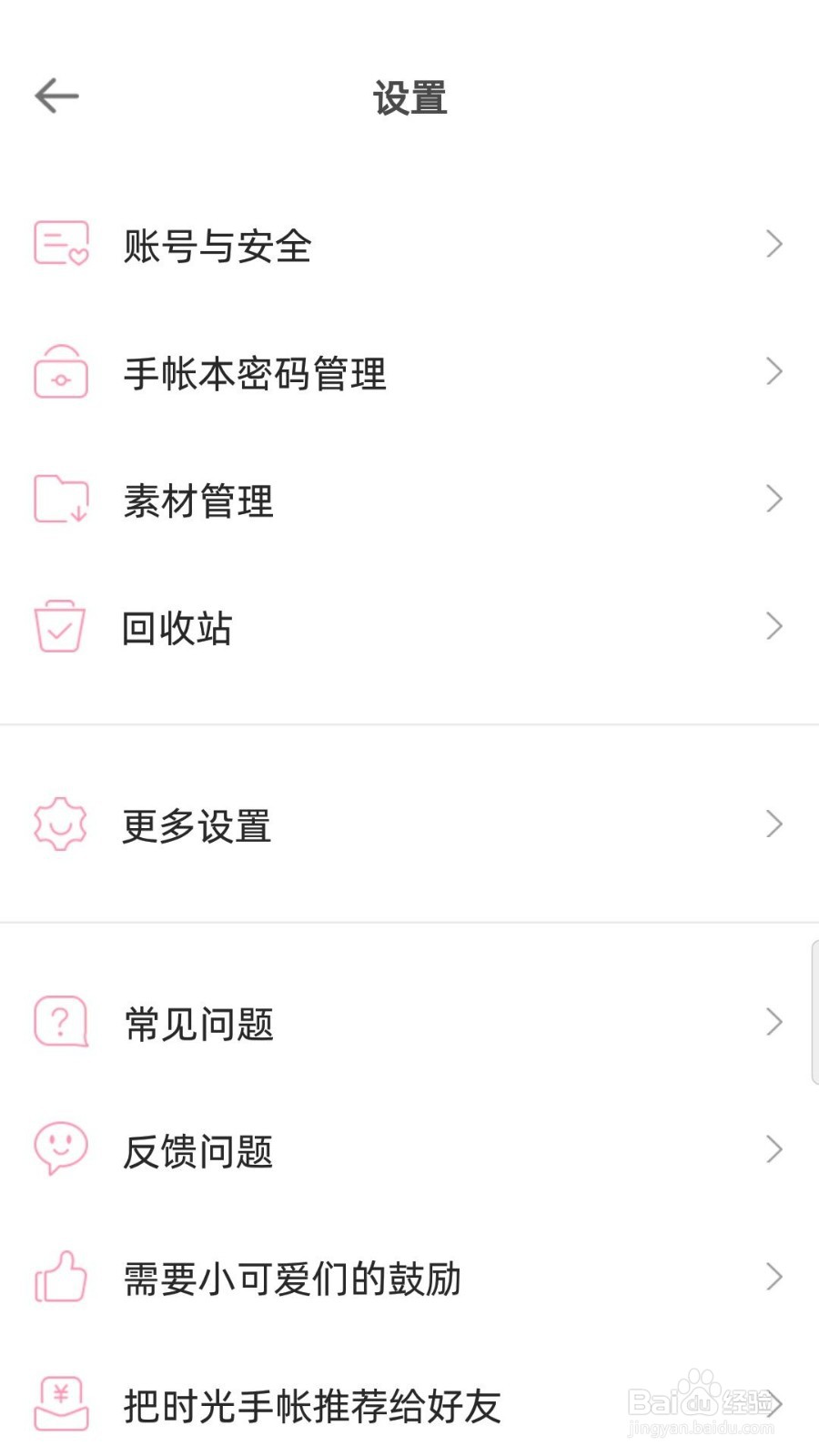Open the 回收站 recycle bin
The image size is (819, 1456).
click(177, 628)
